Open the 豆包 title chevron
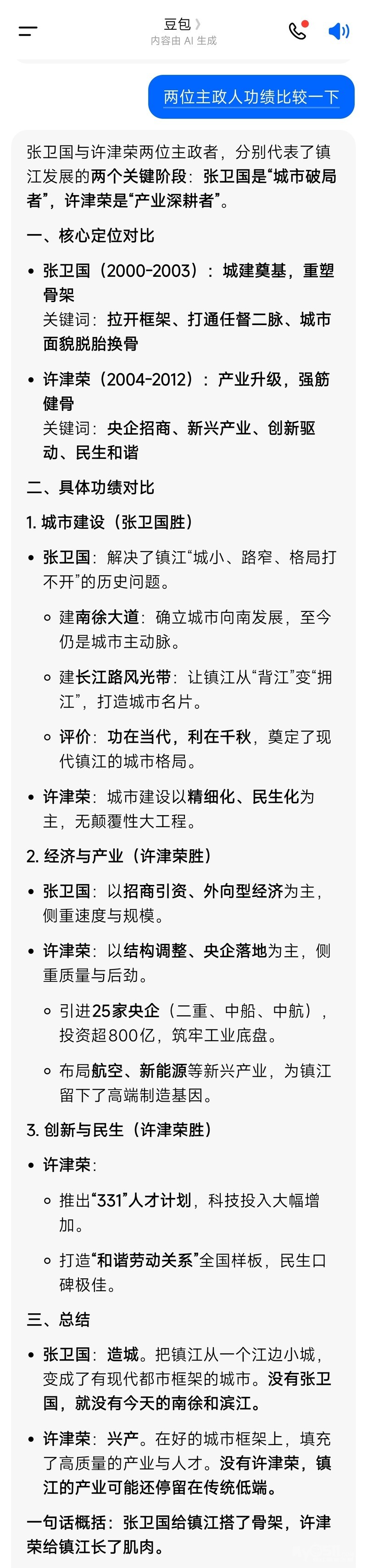 point(198,24)
